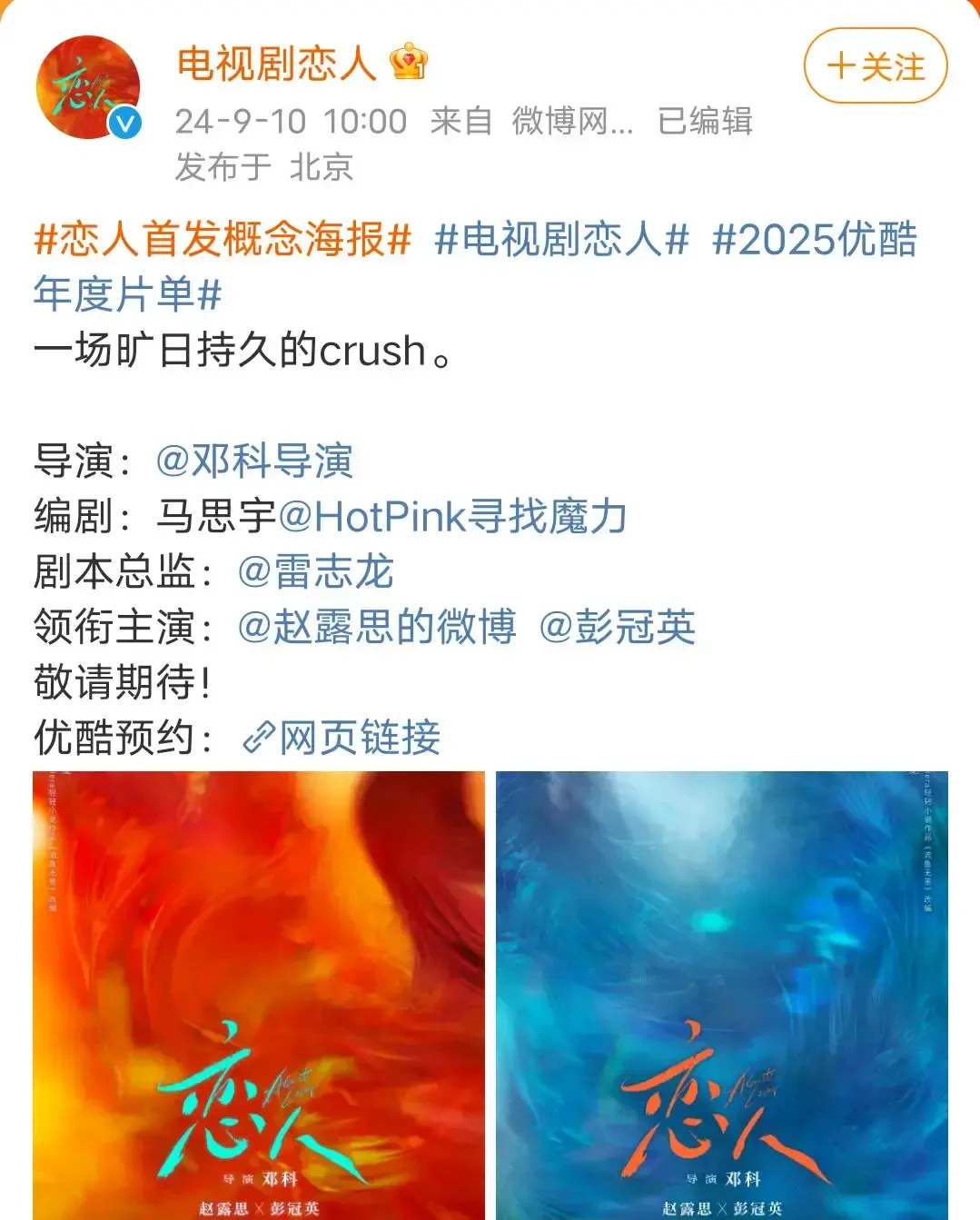Open hashtag #恋人首发概念海报#
Screen dimensions: 980x1220
click(223, 240)
